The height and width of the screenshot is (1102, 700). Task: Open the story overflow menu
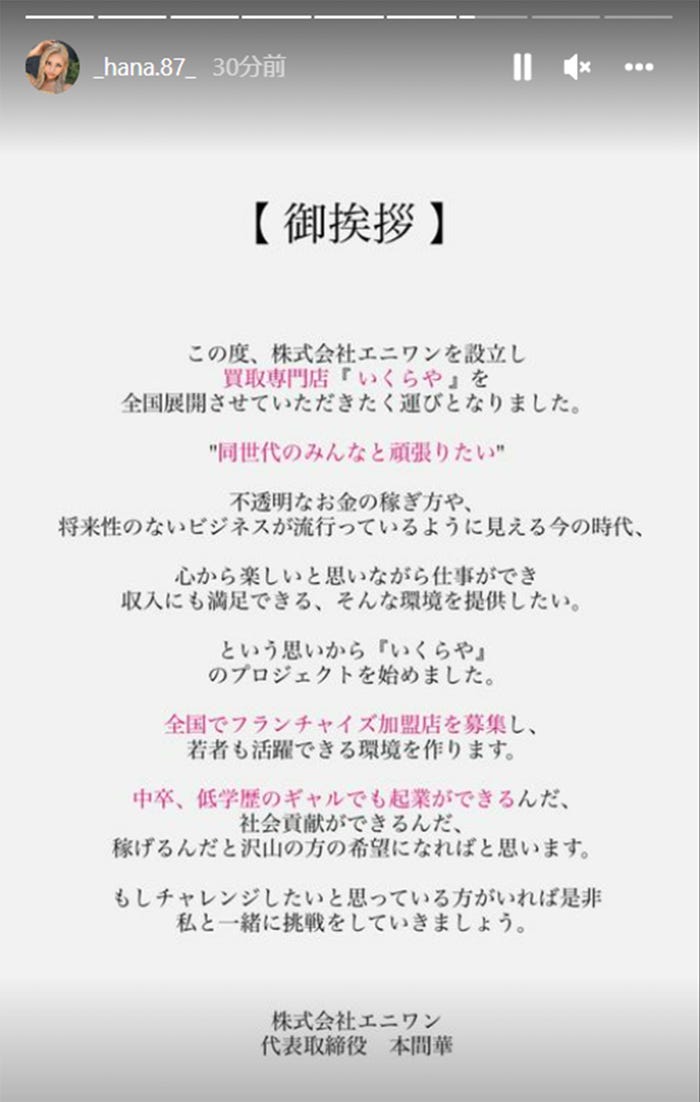pos(639,67)
